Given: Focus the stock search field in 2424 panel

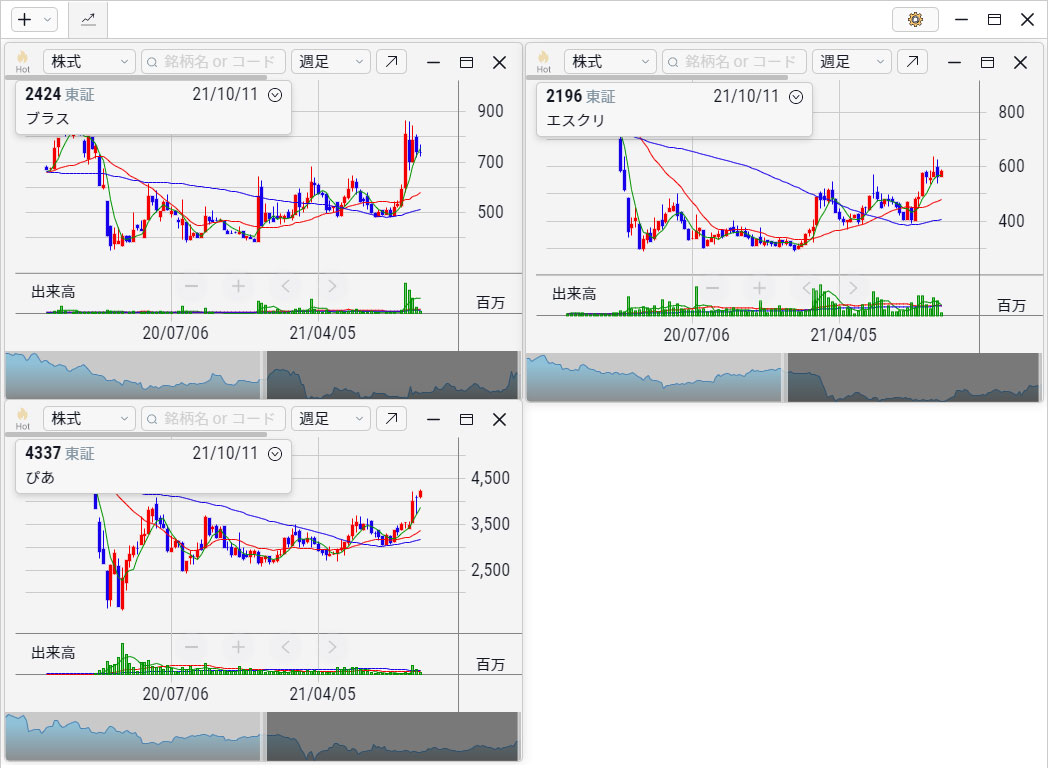Looking at the screenshot, I should pos(213,62).
